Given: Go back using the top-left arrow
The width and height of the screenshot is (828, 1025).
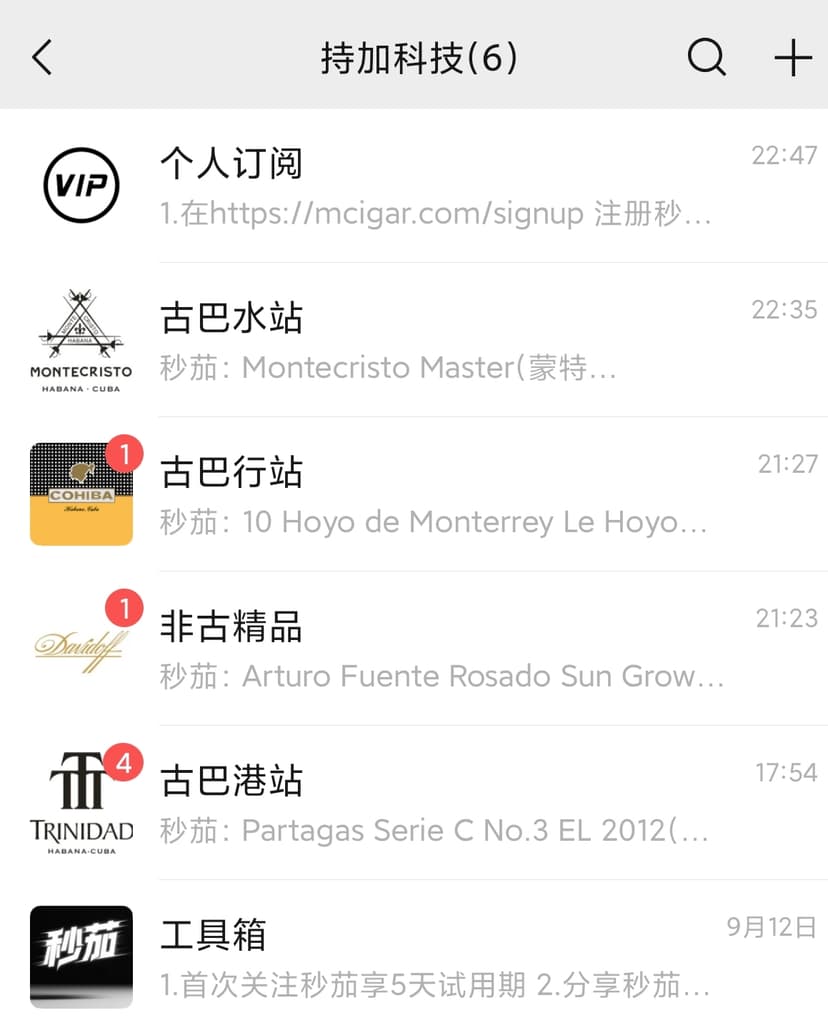Looking at the screenshot, I should (42, 58).
